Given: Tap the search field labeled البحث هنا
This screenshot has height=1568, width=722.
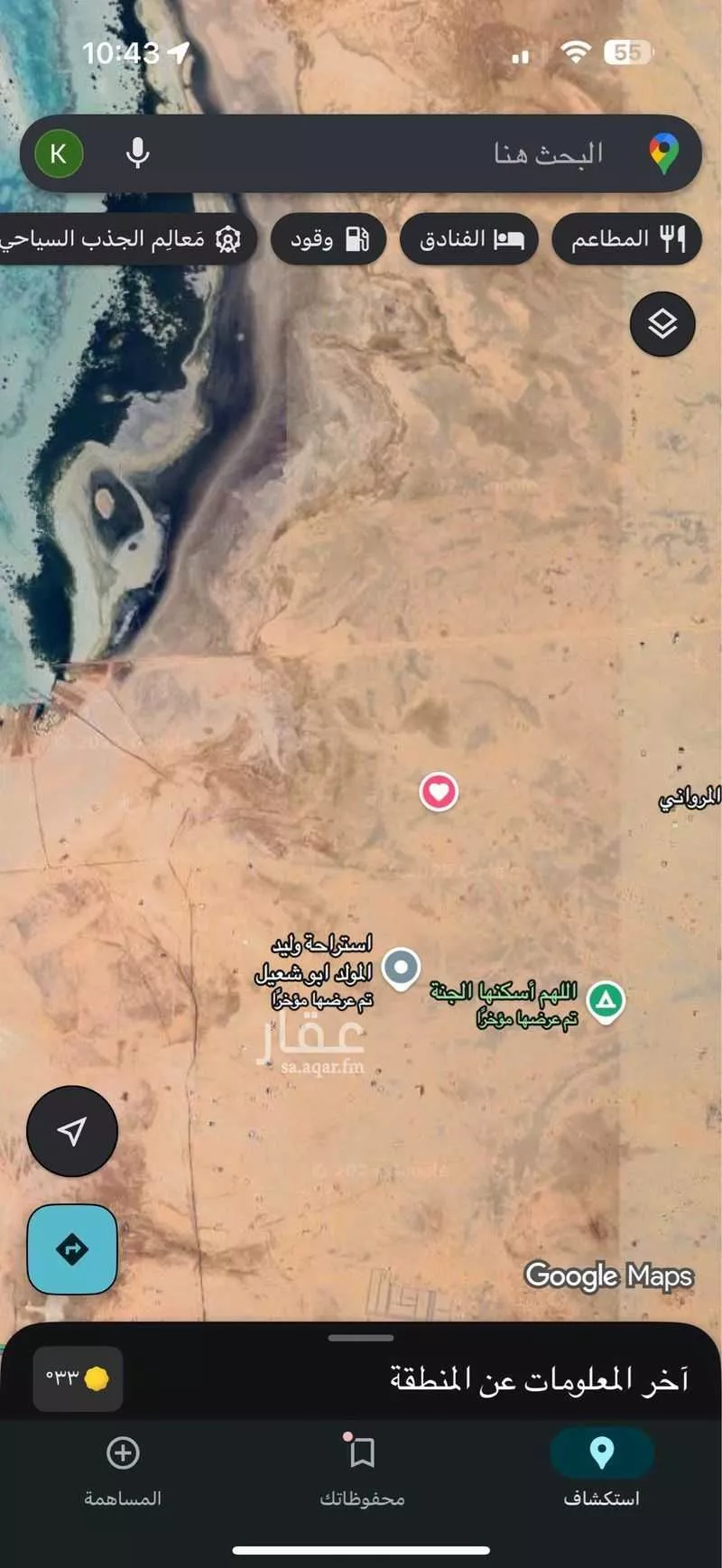Looking at the screenshot, I should (406, 153).
